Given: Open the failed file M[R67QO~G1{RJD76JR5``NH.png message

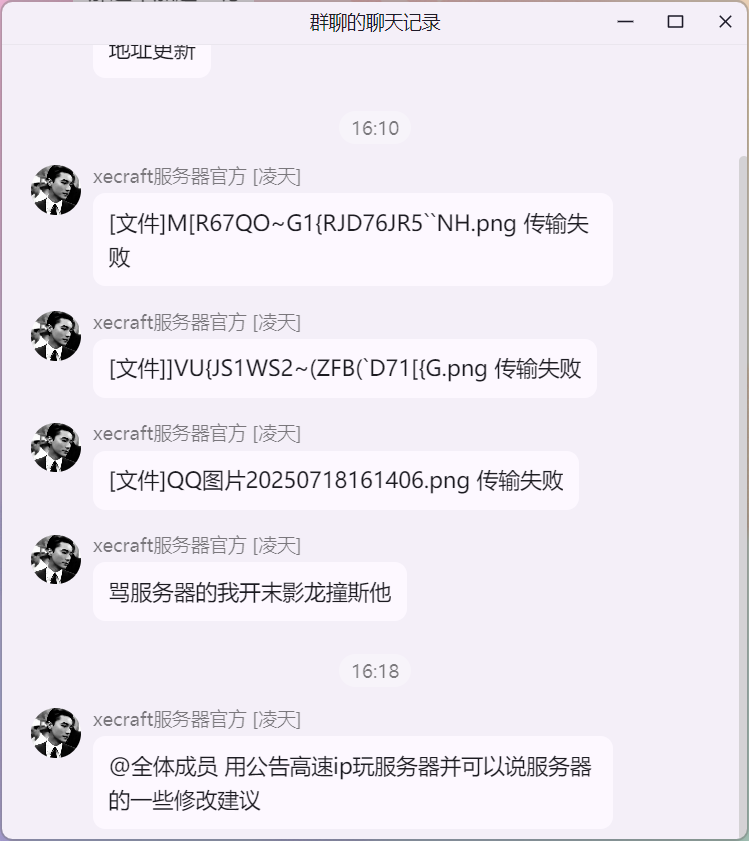Looking at the screenshot, I should (352, 239).
